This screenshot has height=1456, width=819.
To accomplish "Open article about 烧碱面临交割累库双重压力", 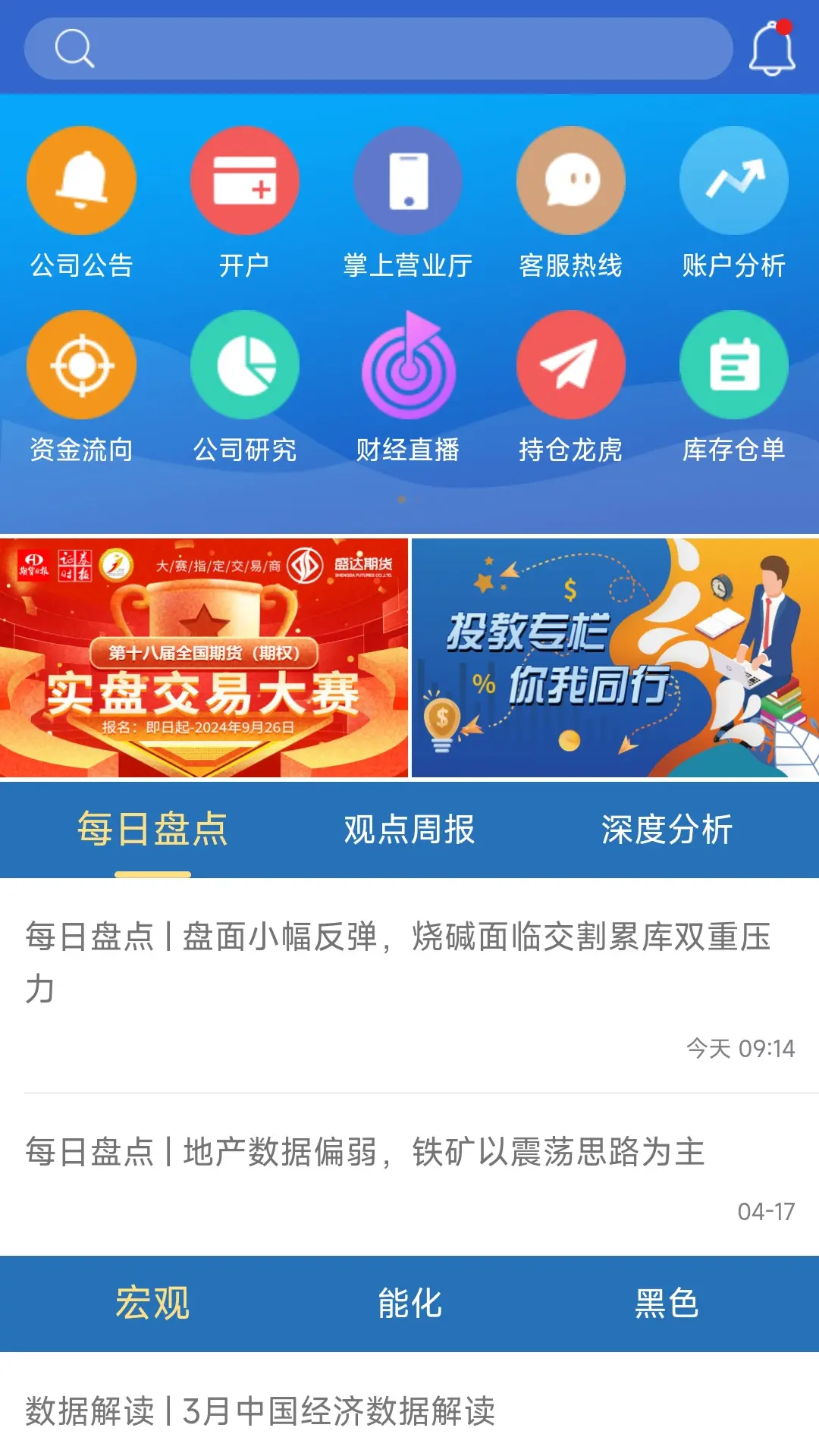I will (398, 962).
